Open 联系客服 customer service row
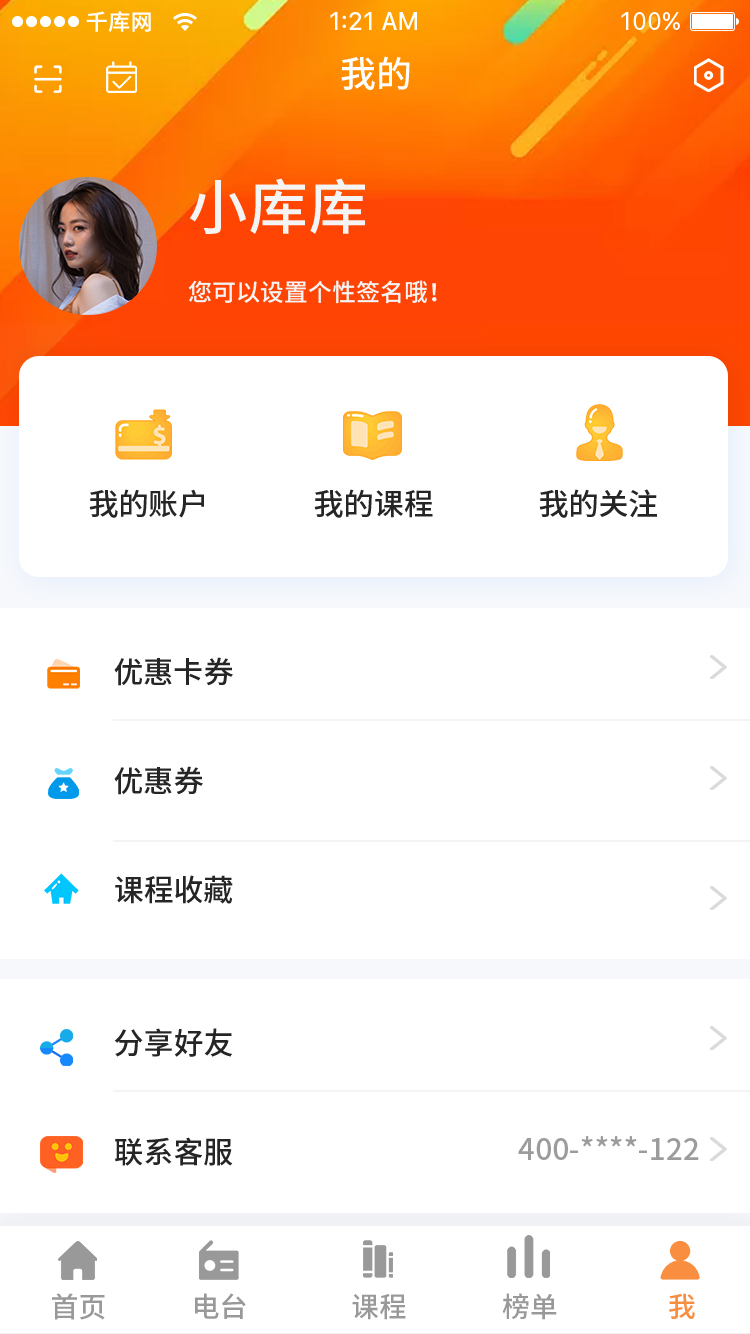750x1334 pixels. click(x=380, y=1152)
